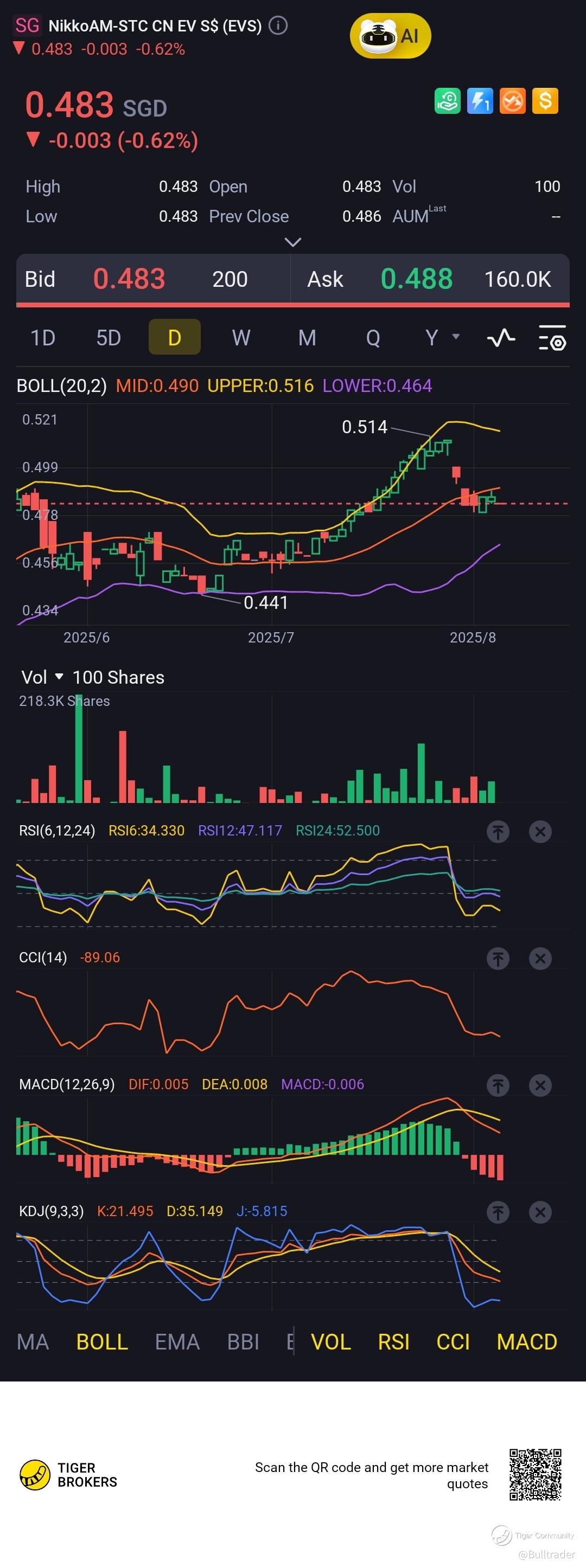
Task: Select the M monthly timeframe
Action: click(307, 337)
